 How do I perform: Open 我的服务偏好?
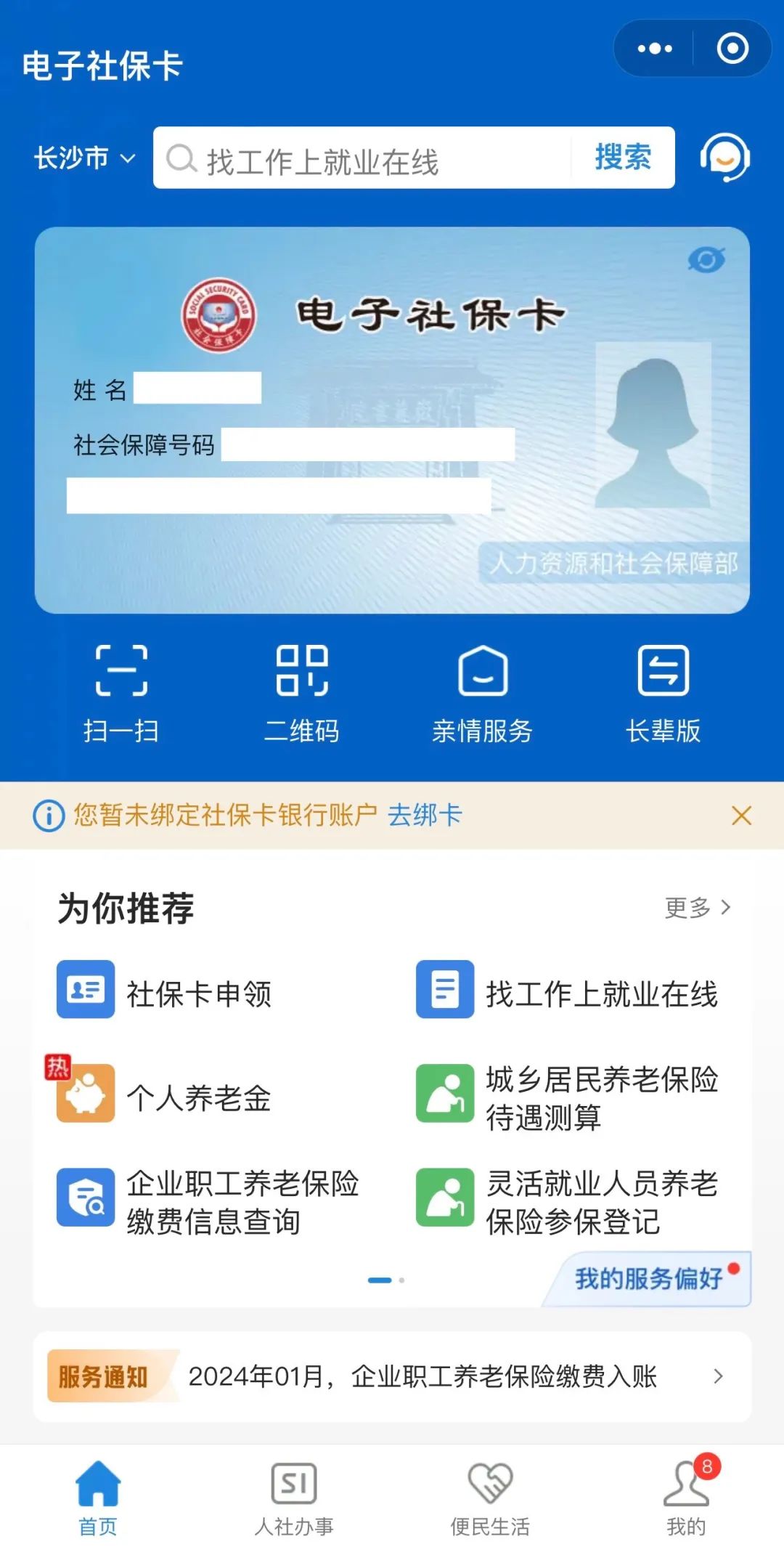648,1278
